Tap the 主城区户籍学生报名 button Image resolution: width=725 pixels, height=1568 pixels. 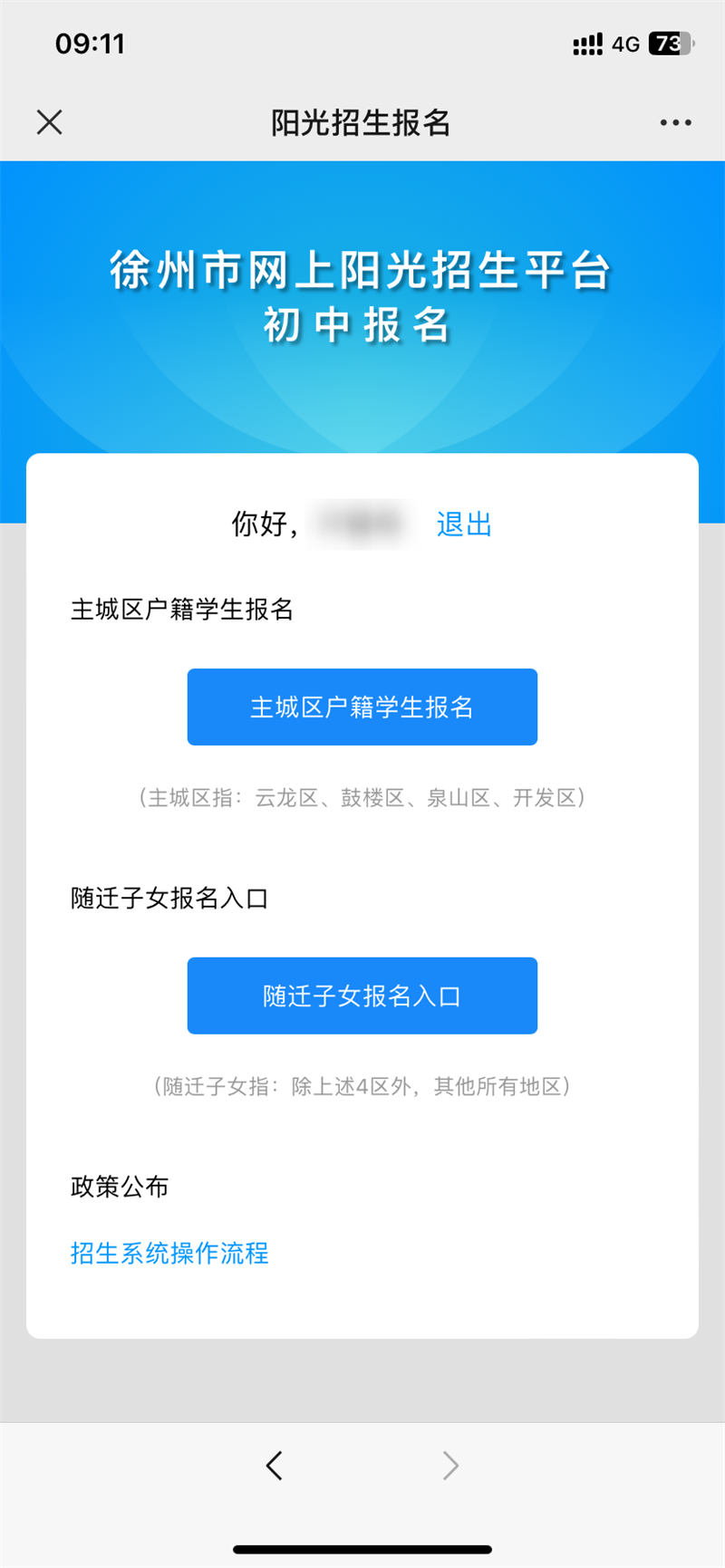click(x=362, y=707)
